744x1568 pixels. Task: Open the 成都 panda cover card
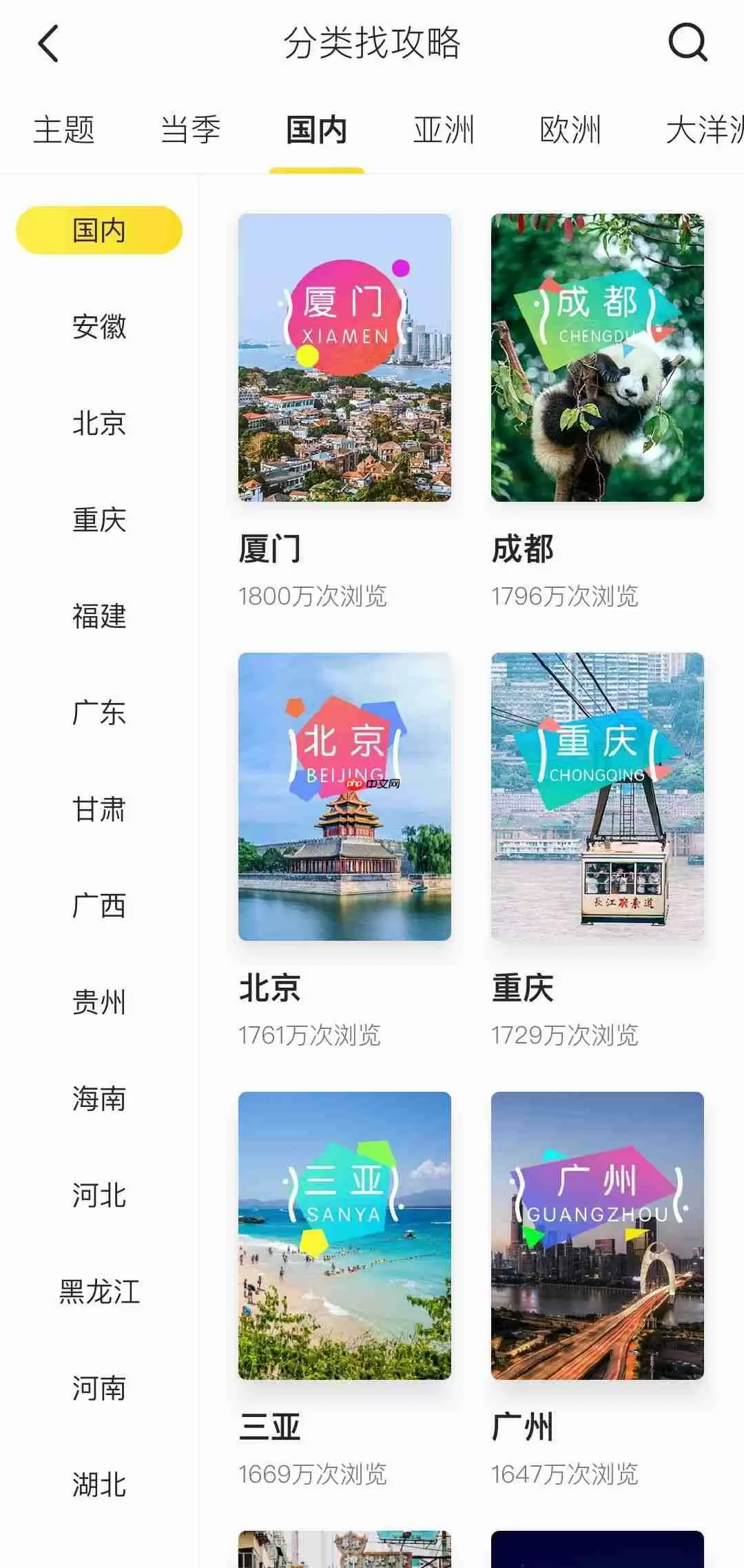[597, 358]
